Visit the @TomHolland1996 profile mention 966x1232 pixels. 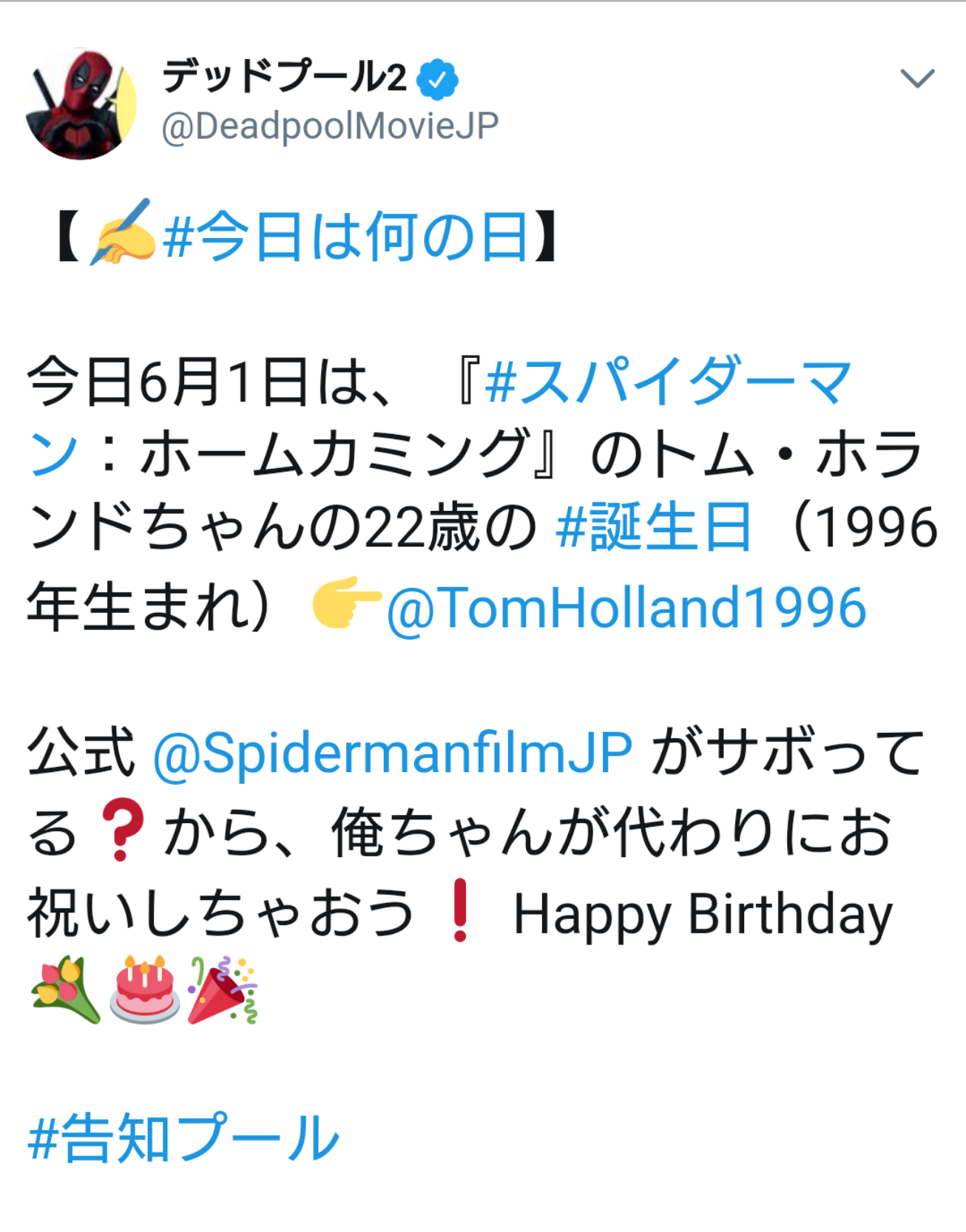(626, 608)
